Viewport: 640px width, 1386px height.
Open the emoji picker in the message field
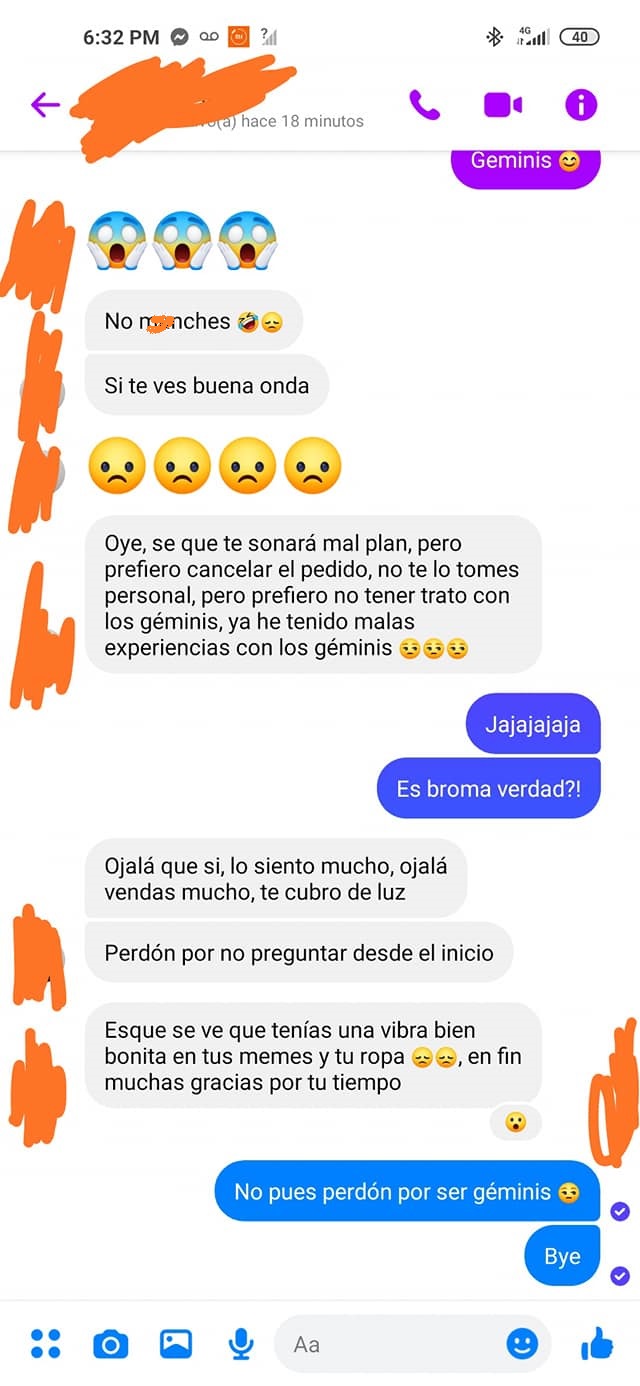pyautogui.click(x=522, y=1344)
